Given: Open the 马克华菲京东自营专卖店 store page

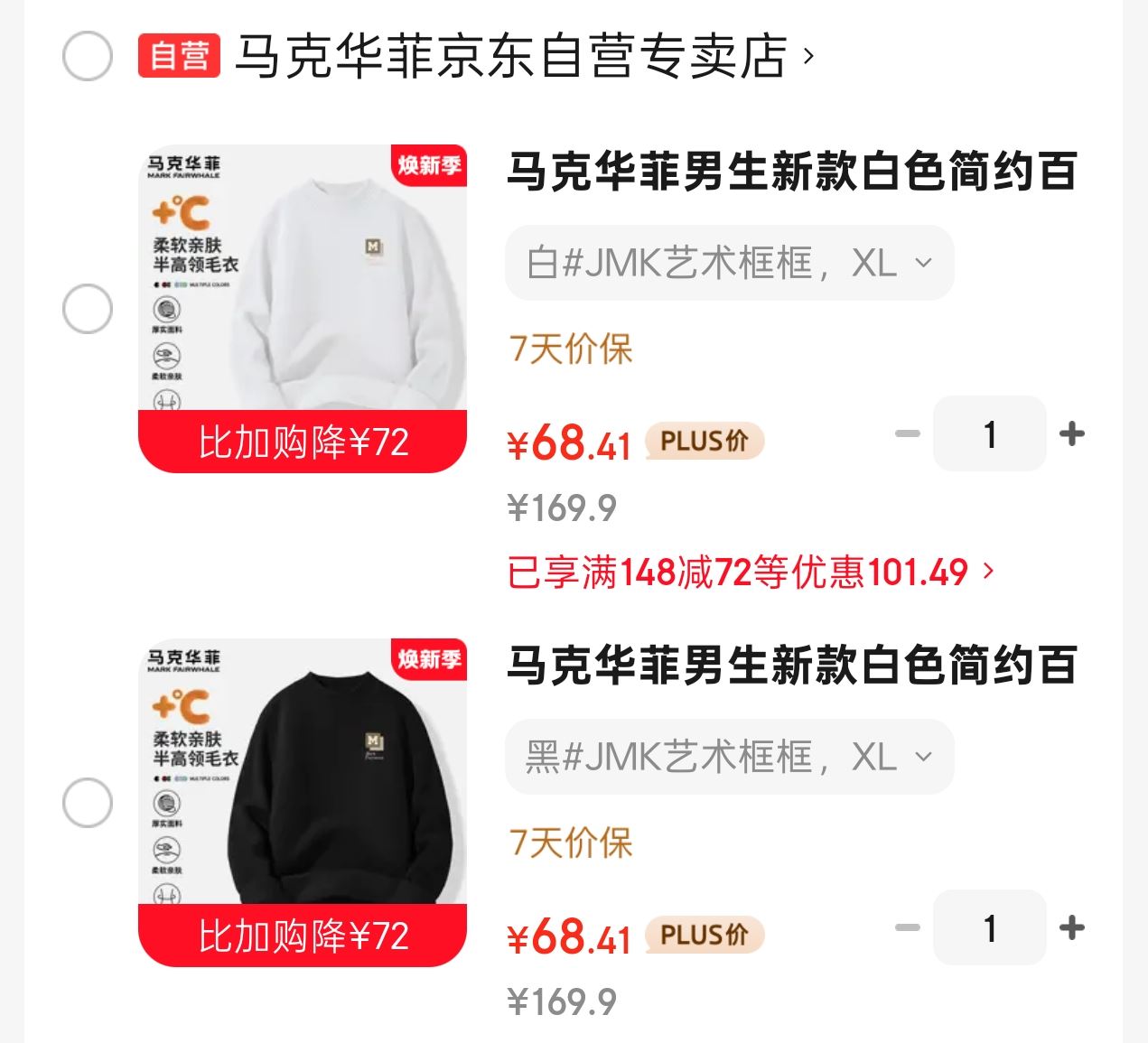Looking at the screenshot, I should (x=524, y=56).
